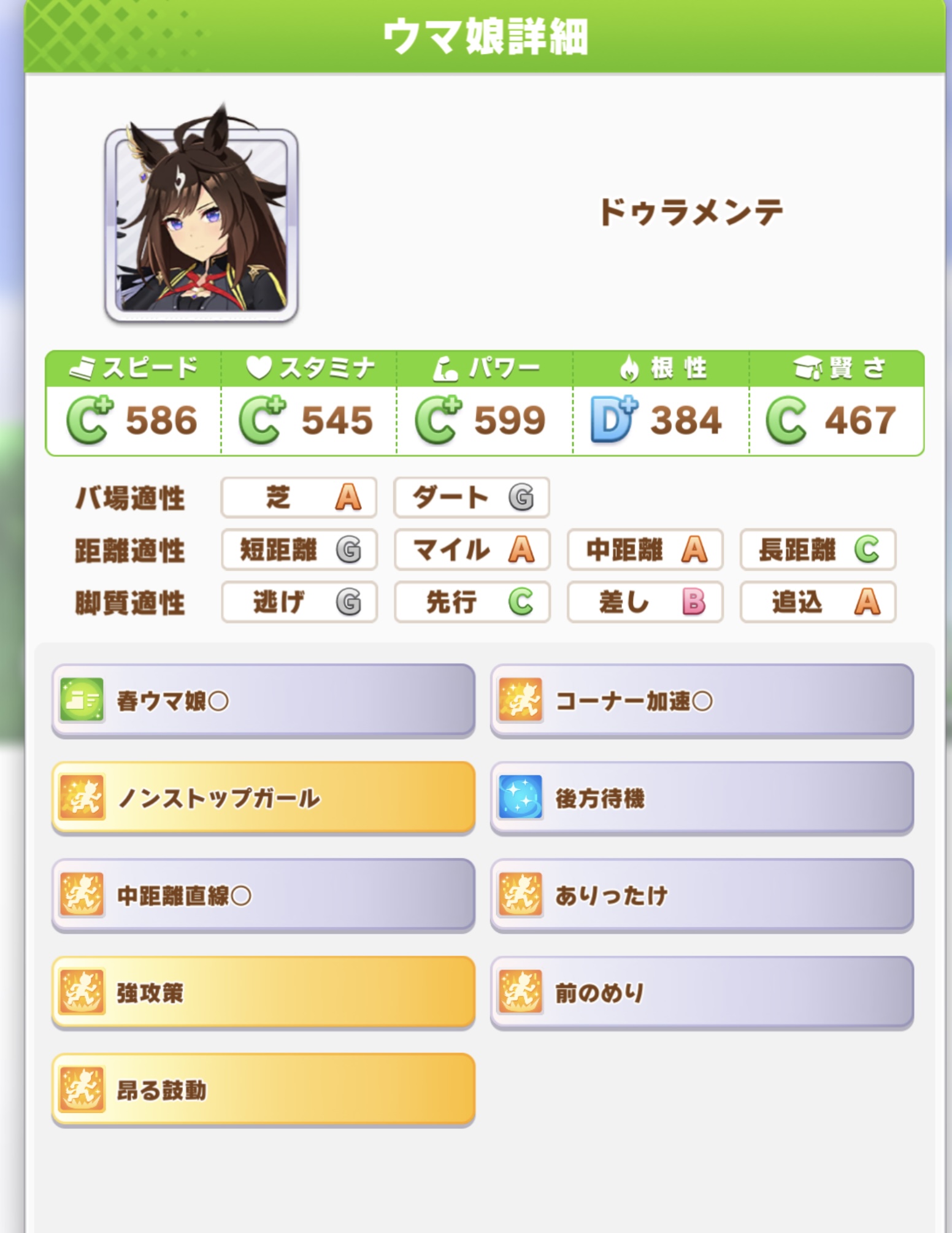Open the 中距離直線○ skill
The height and width of the screenshot is (1233, 952).
tap(263, 895)
